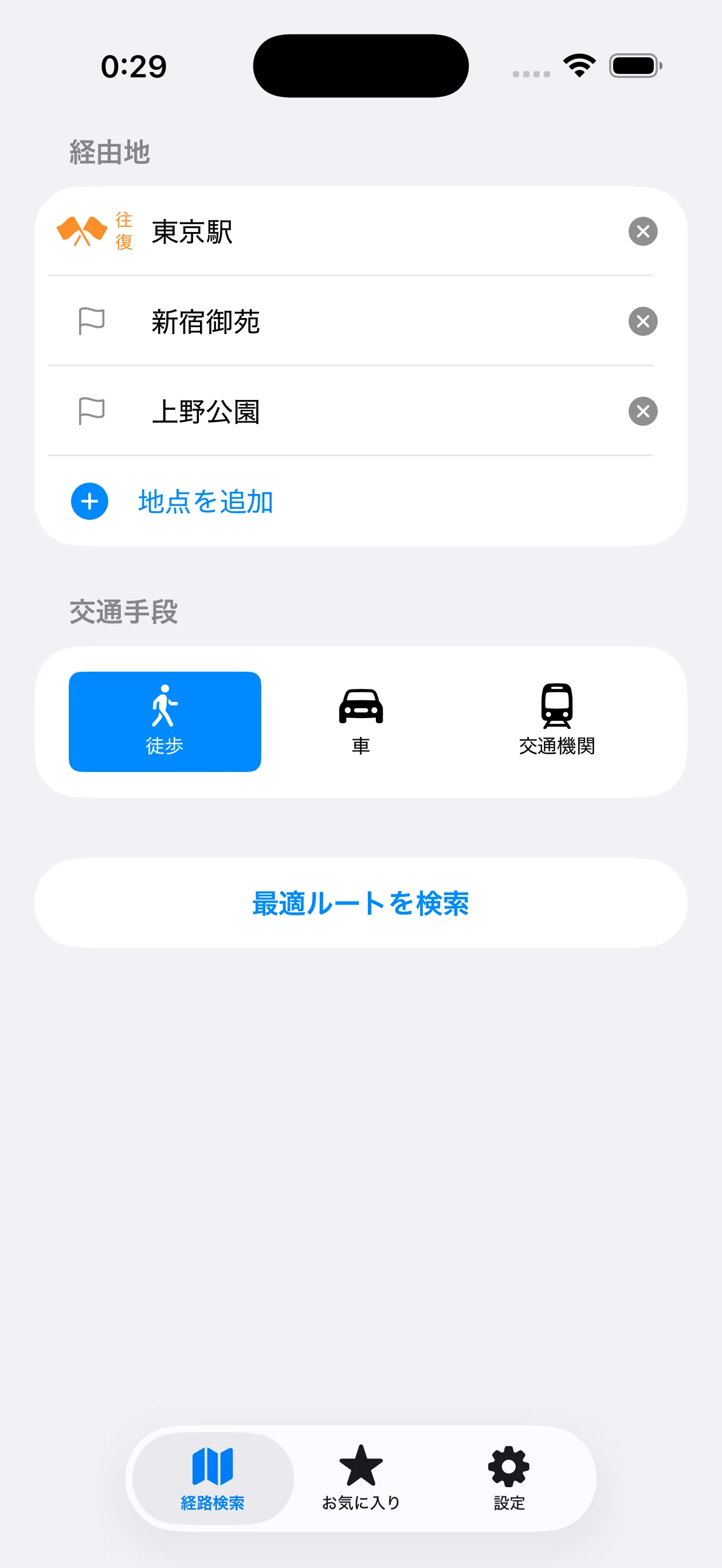Tap 地点を追加 to add a location

point(205,501)
